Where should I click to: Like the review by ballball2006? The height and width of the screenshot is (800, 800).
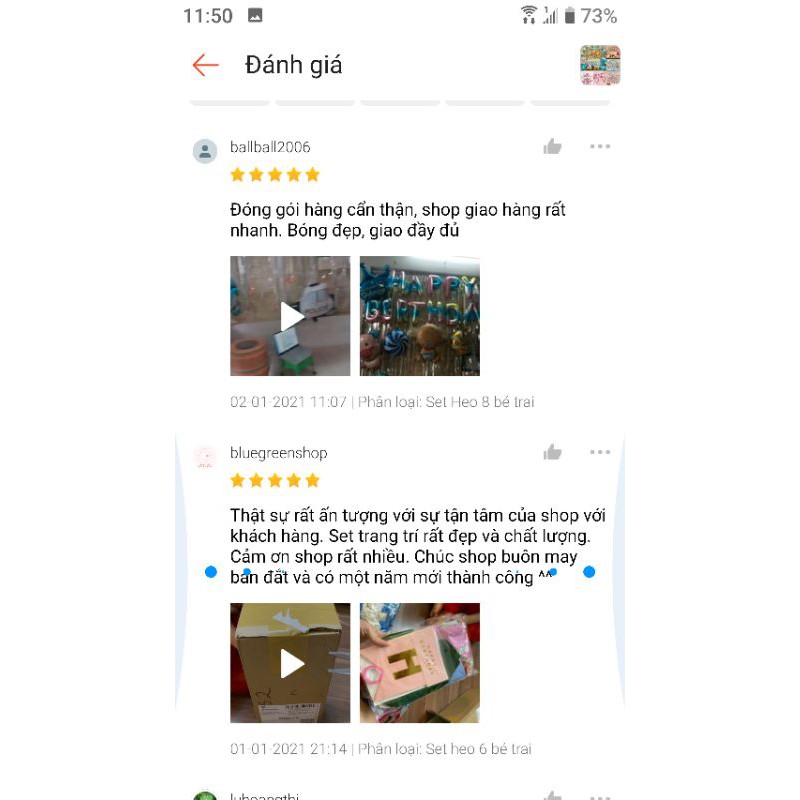pos(553,147)
